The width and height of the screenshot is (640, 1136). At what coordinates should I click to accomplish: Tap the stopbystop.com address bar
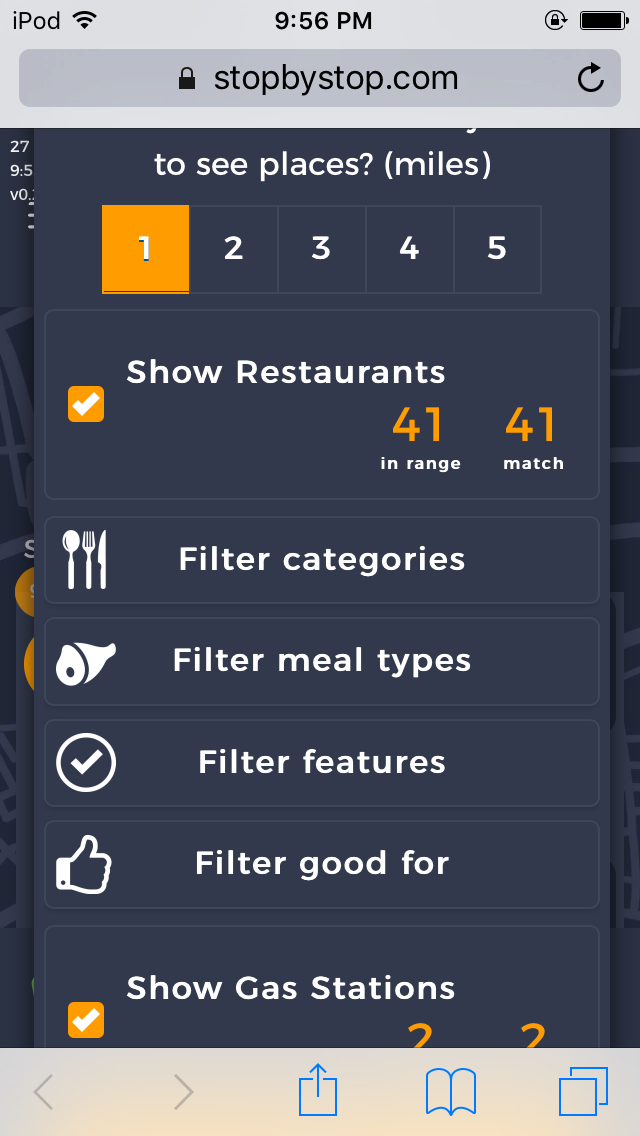(x=318, y=78)
